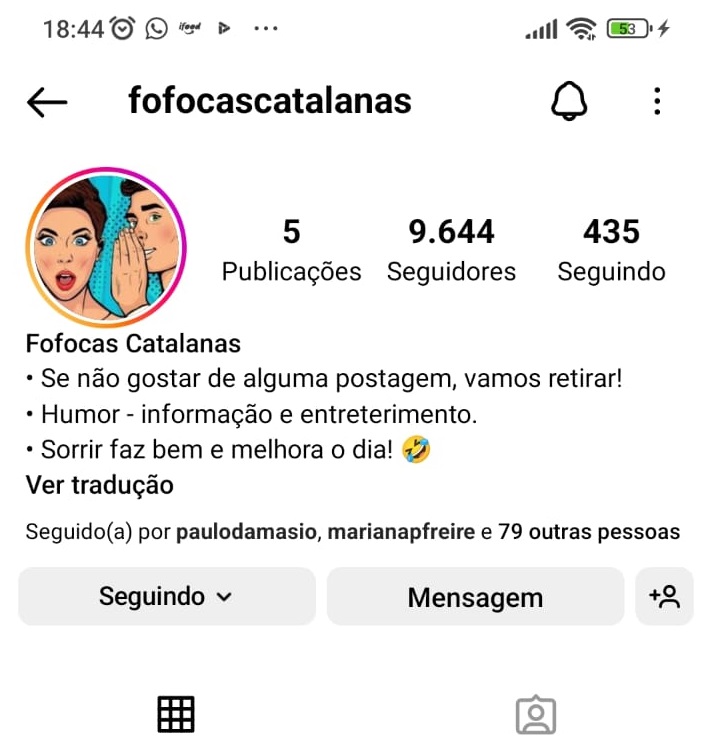Open the 9.644 Seguidores list

451,250
